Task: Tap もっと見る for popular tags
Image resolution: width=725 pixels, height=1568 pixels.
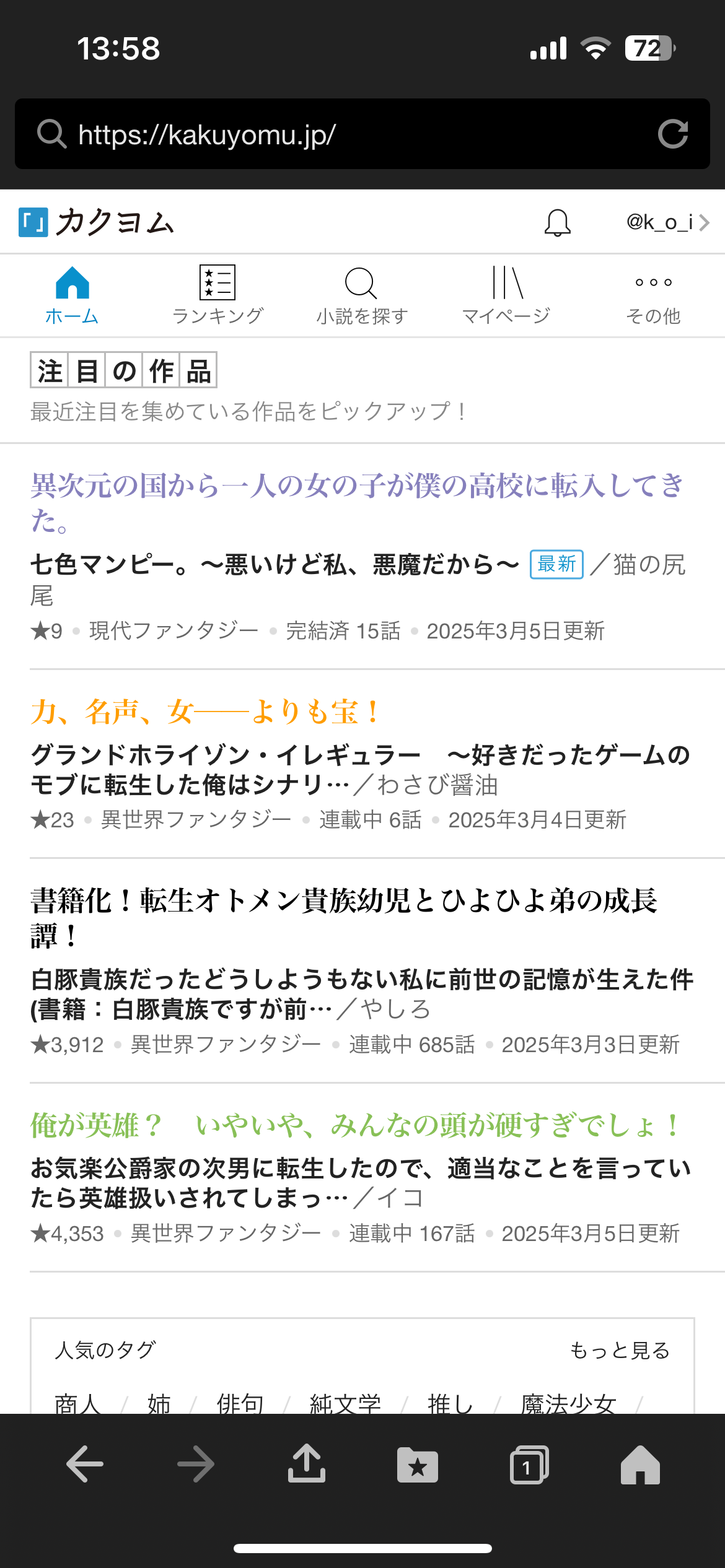Action: [620, 1350]
